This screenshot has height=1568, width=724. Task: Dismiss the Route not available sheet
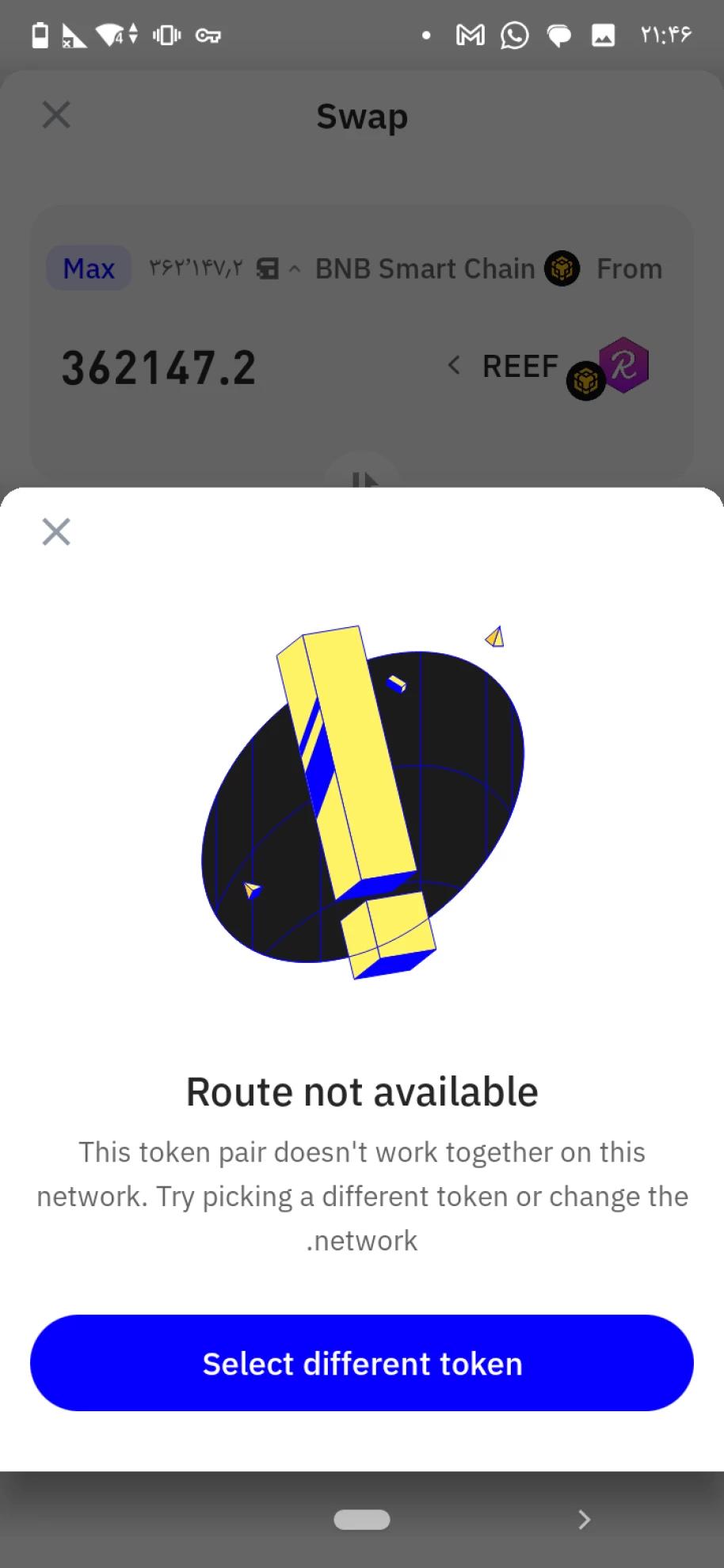coord(56,532)
